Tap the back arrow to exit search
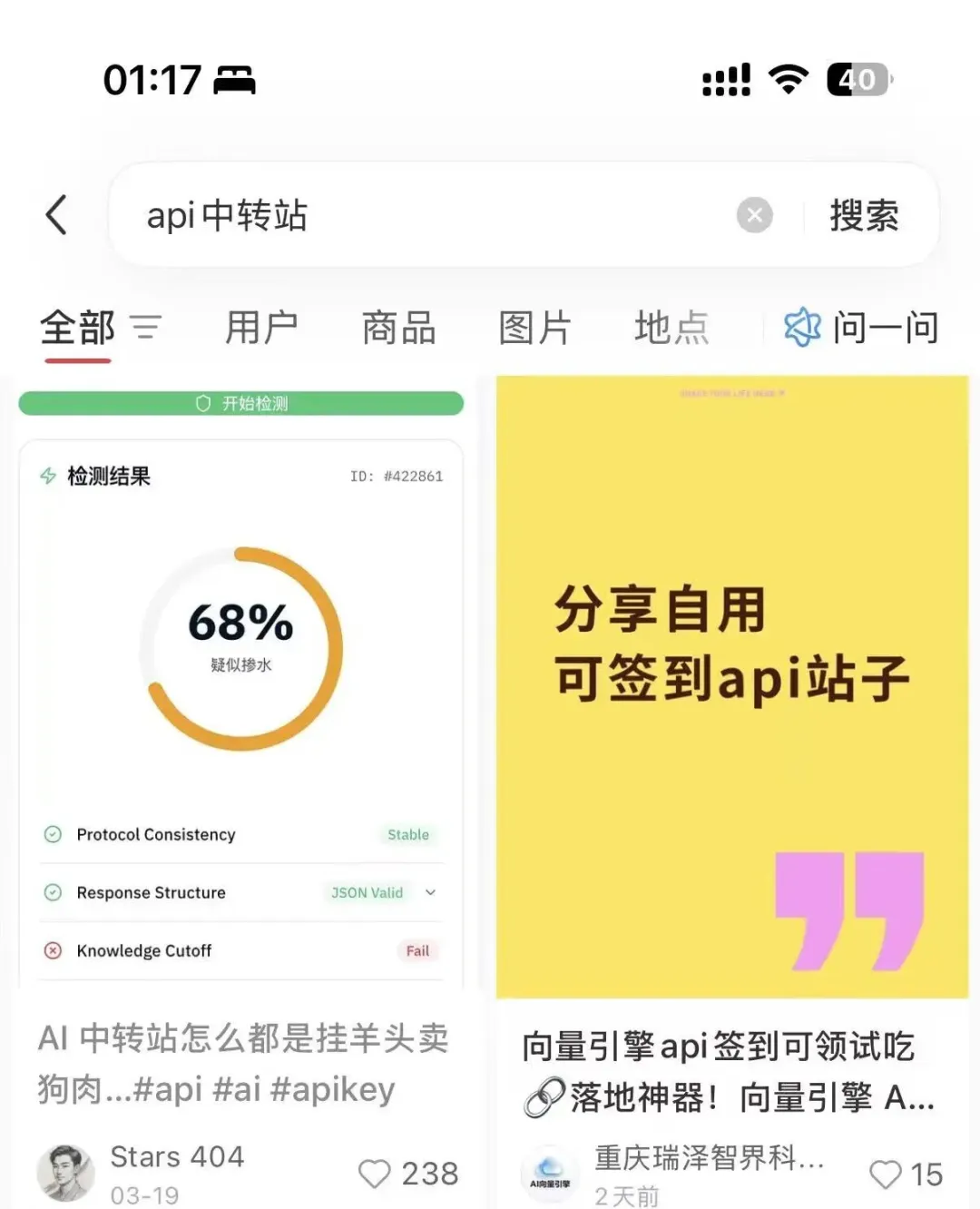The image size is (980, 1209). point(56,215)
